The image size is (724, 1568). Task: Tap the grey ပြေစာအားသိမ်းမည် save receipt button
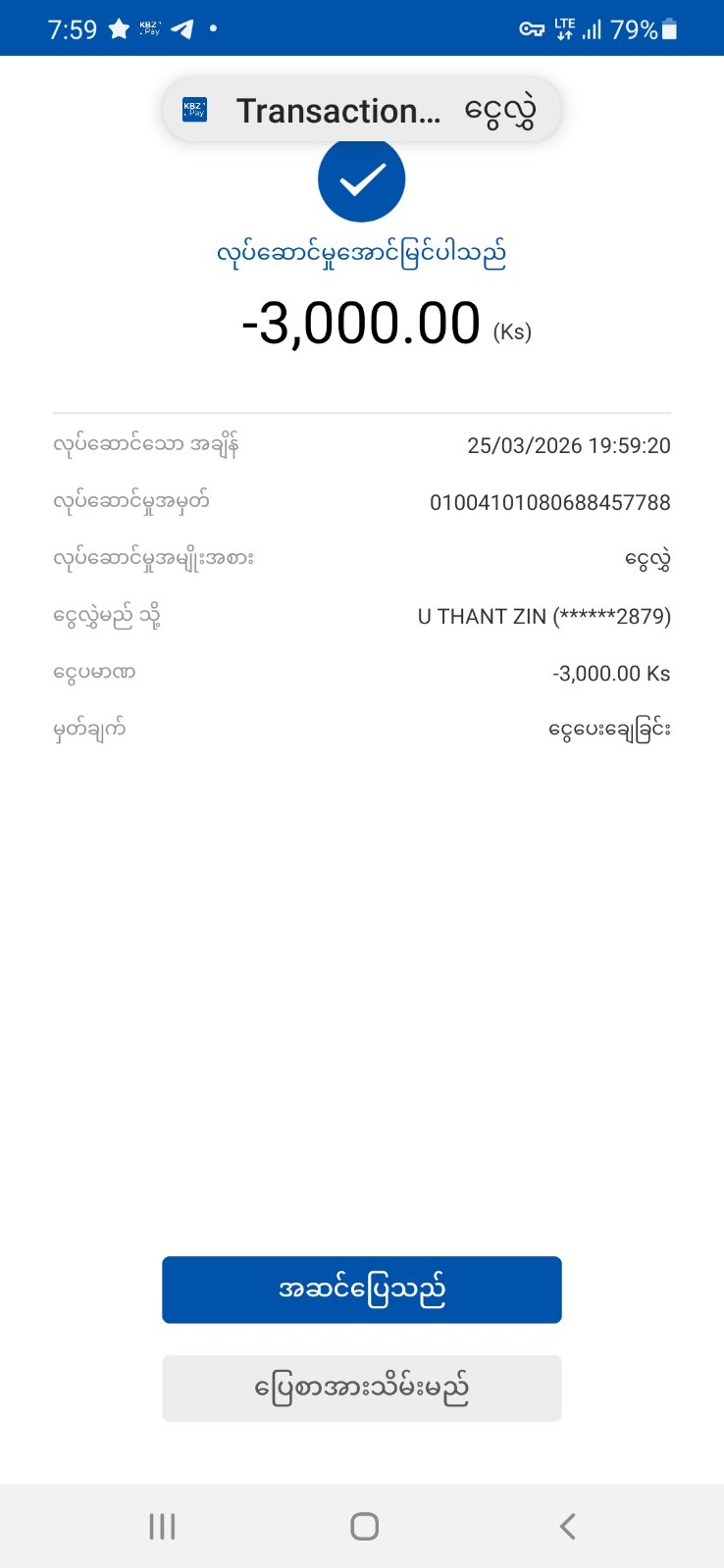point(361,1389)
